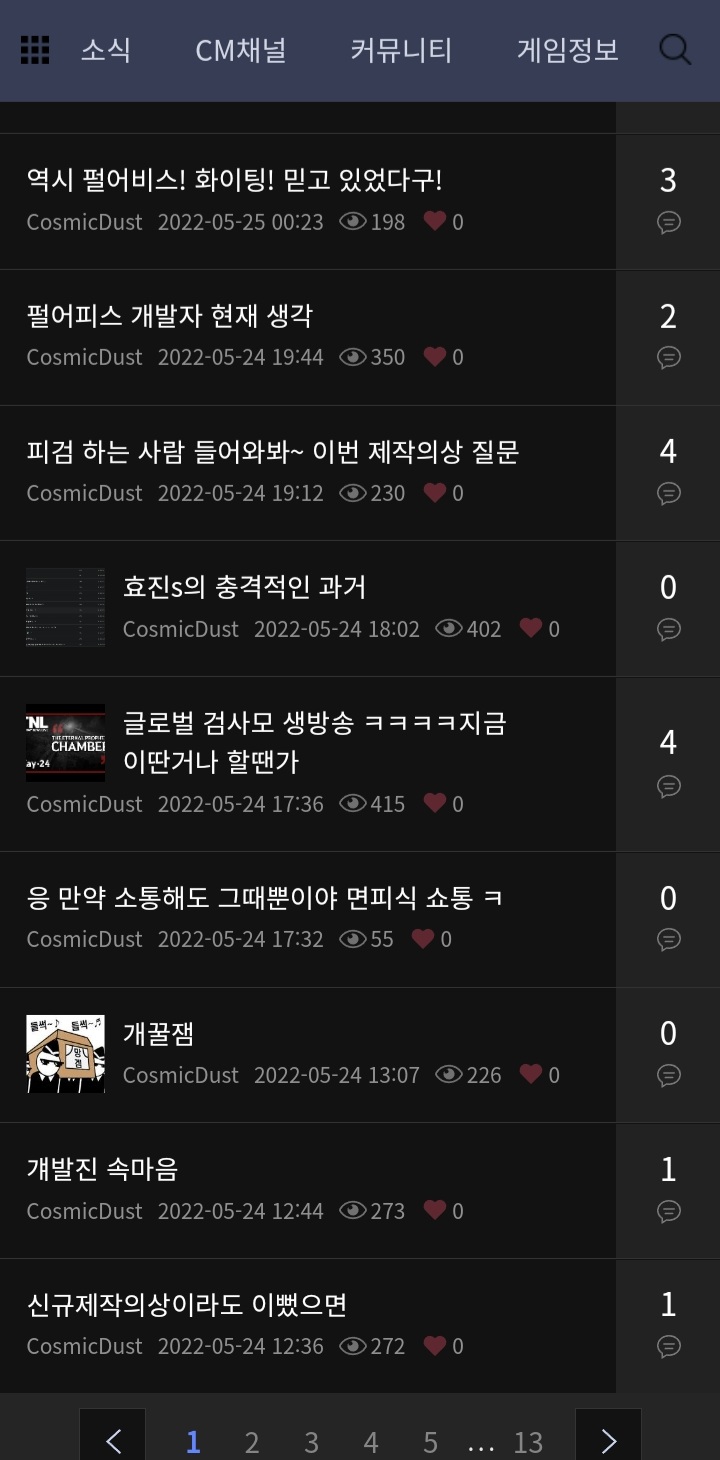Switch to the 게임정보 tab
This screenshot has height=1460, width=720.
(x=567, y=50)
